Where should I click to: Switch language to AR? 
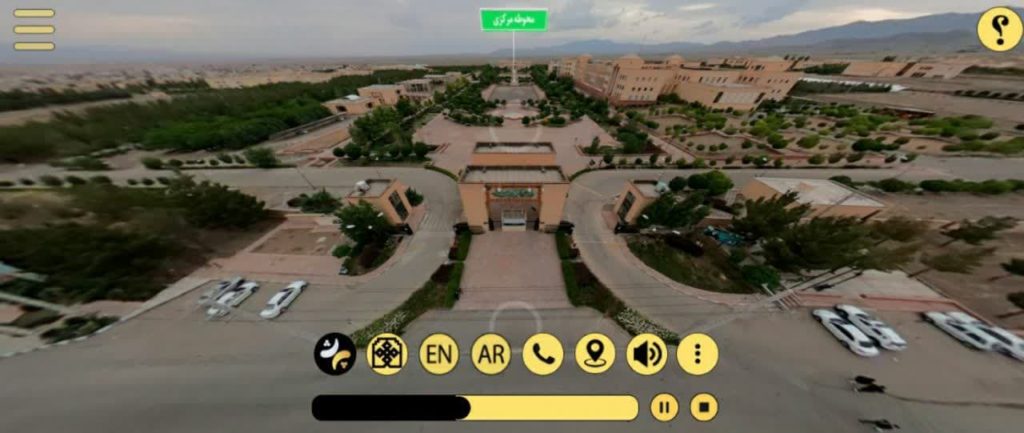coord(491,354)
